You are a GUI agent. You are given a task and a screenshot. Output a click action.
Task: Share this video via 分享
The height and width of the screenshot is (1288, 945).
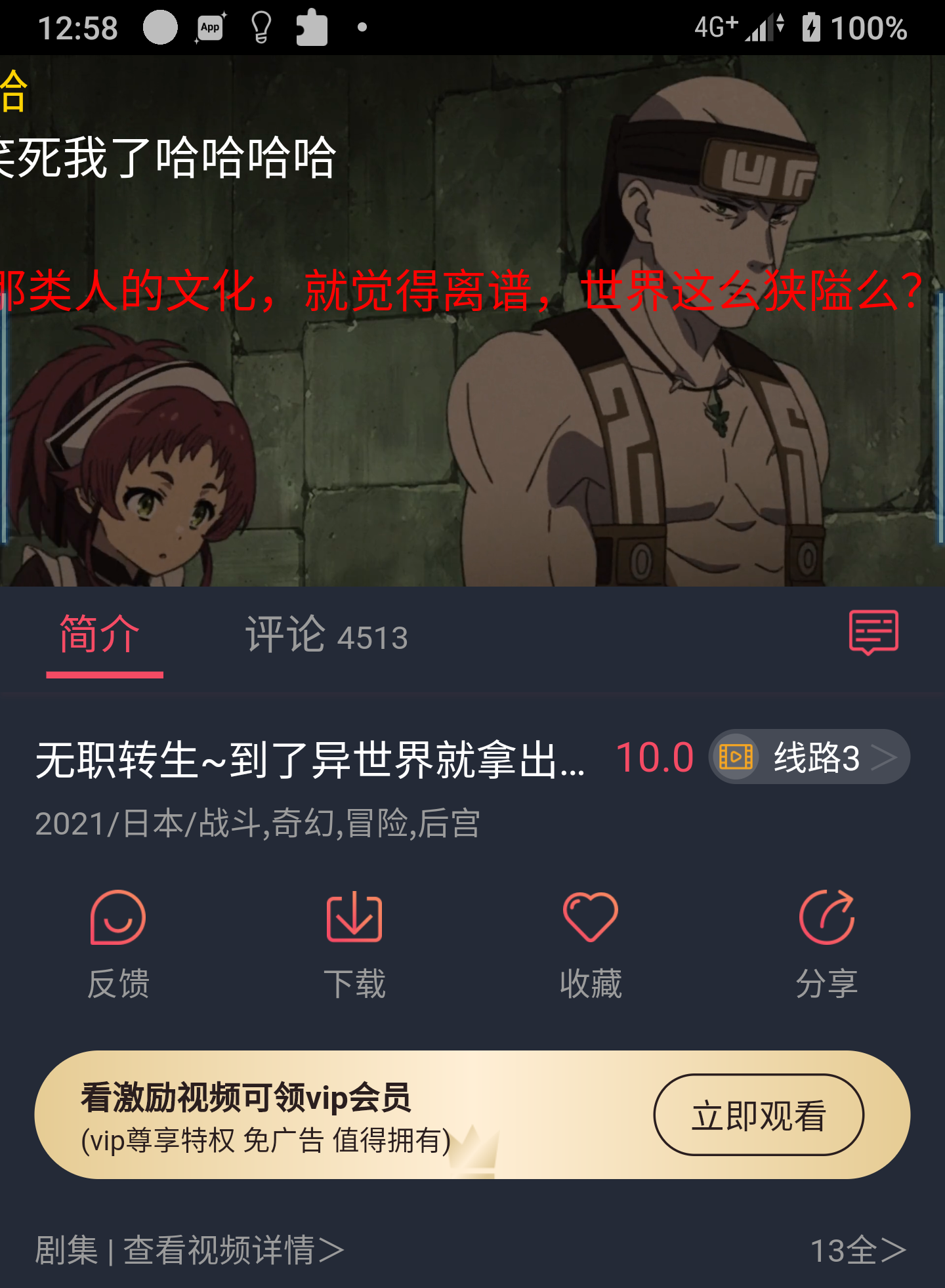(x=827, y=944)
